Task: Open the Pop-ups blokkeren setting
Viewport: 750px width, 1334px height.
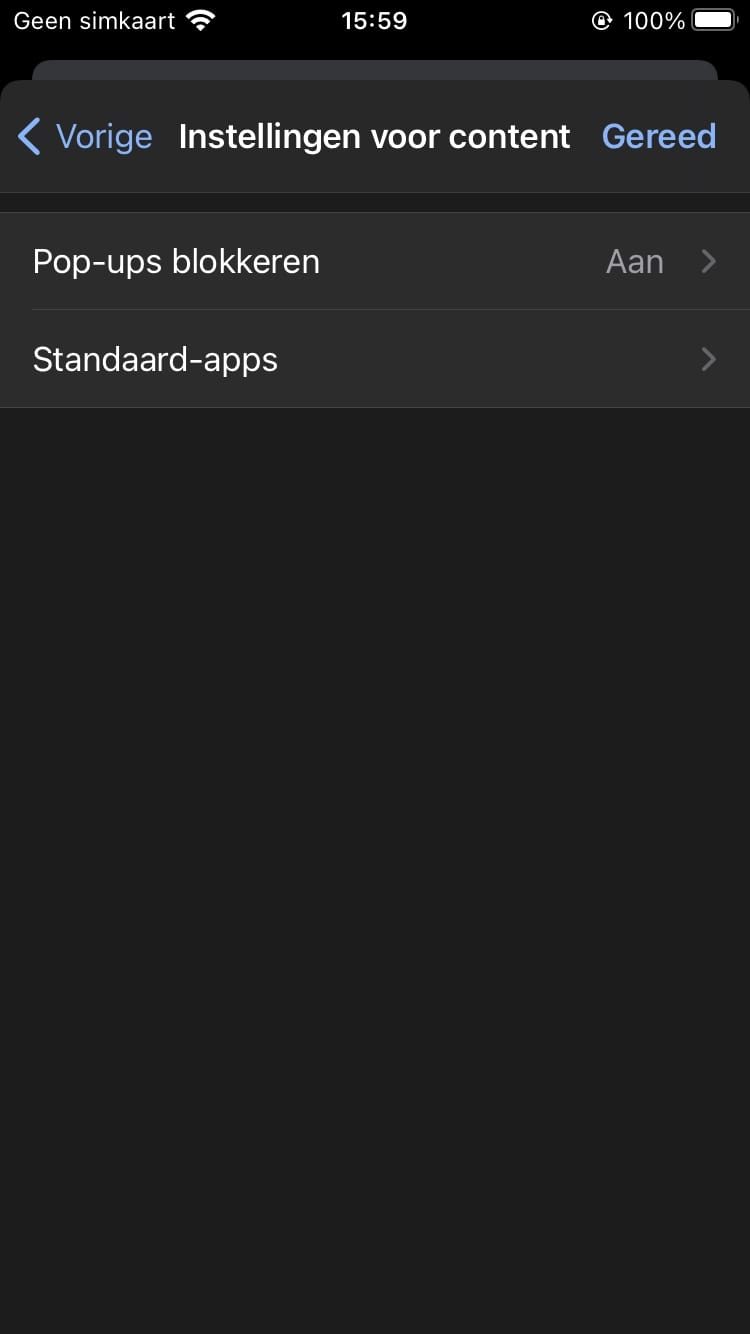Action: (375, 262)
